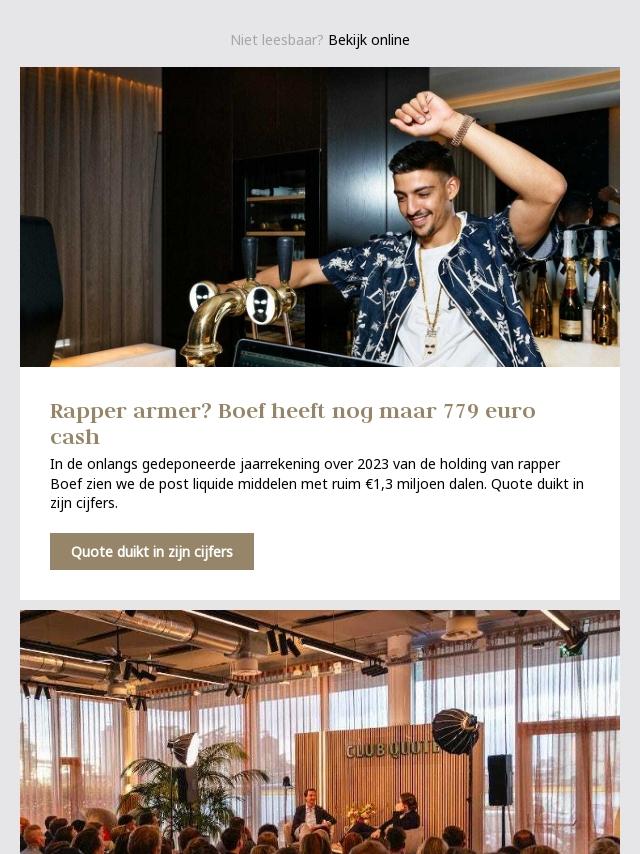
Task: Open the 'Bekijk online' link
Action: click(x=369, y=40)
